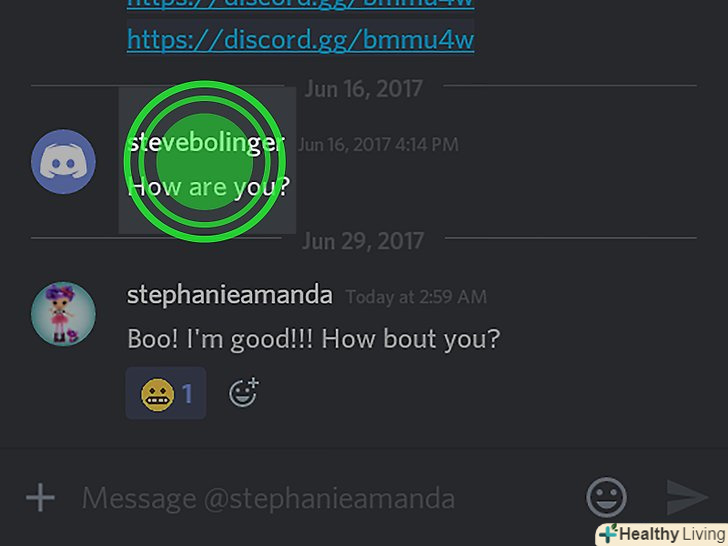Open stephanieamanda's profile picture

63,314
